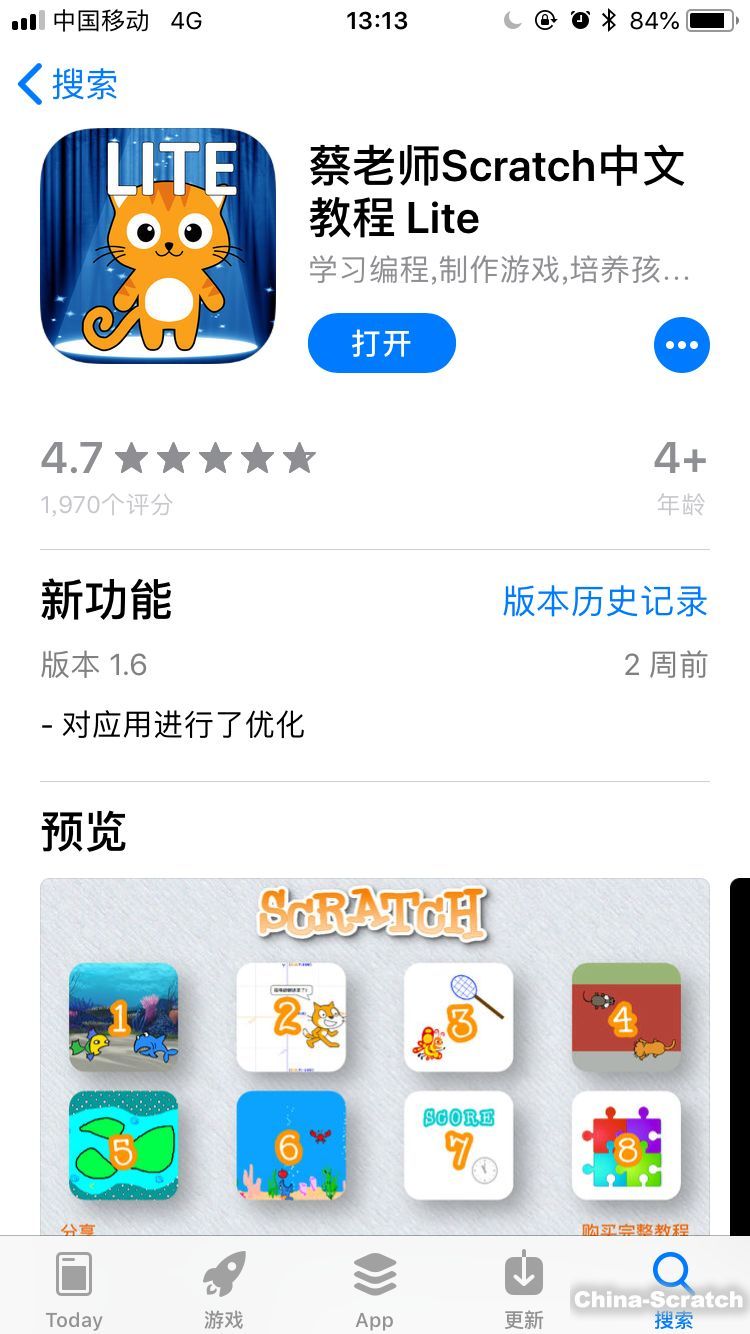Image resolution: width=750 pixels, height=1334 pixels.
Task: Switch to the 游戏 tab
Action: [x=224, y=1290]
